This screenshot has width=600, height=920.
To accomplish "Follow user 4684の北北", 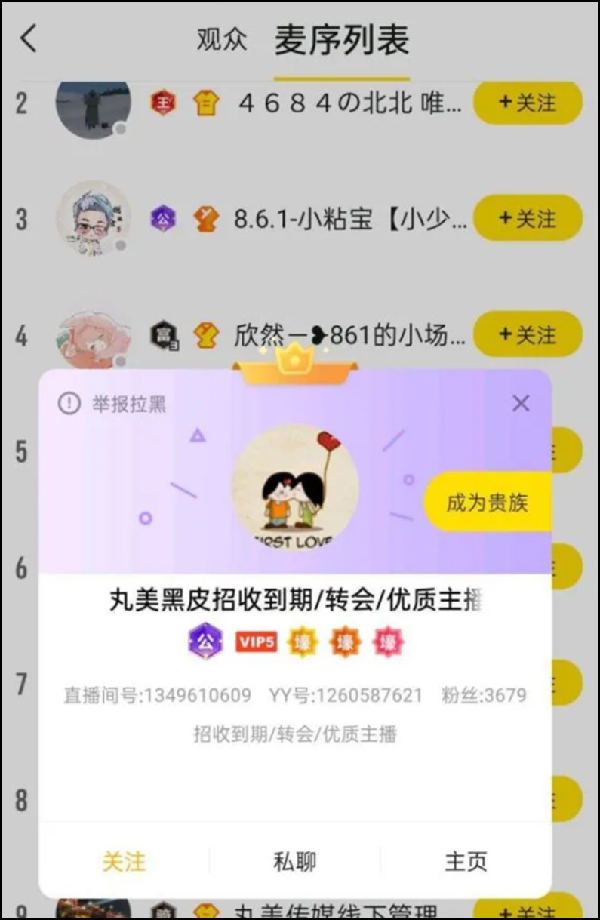I will click(527, 102).
